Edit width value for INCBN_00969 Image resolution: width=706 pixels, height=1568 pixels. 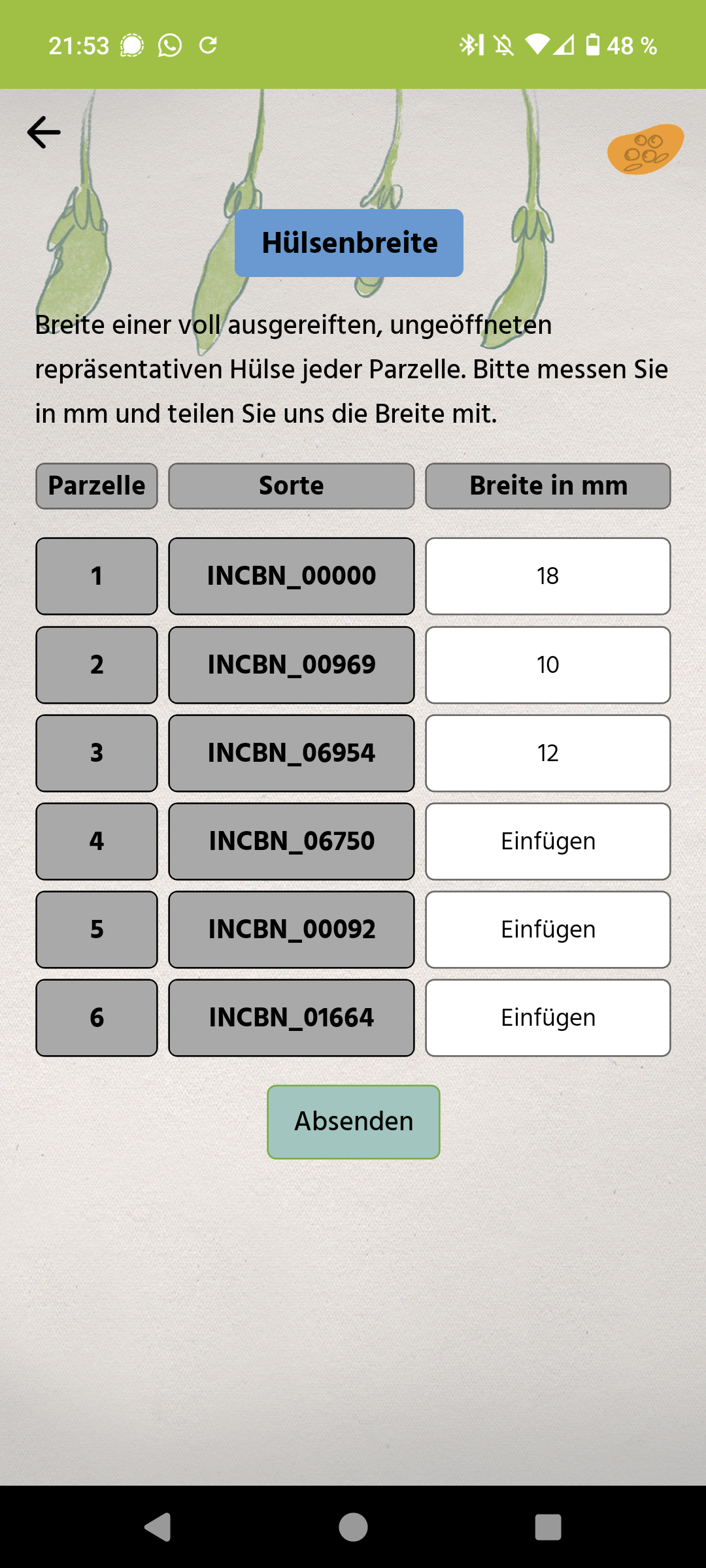click(x=548, y=665)
